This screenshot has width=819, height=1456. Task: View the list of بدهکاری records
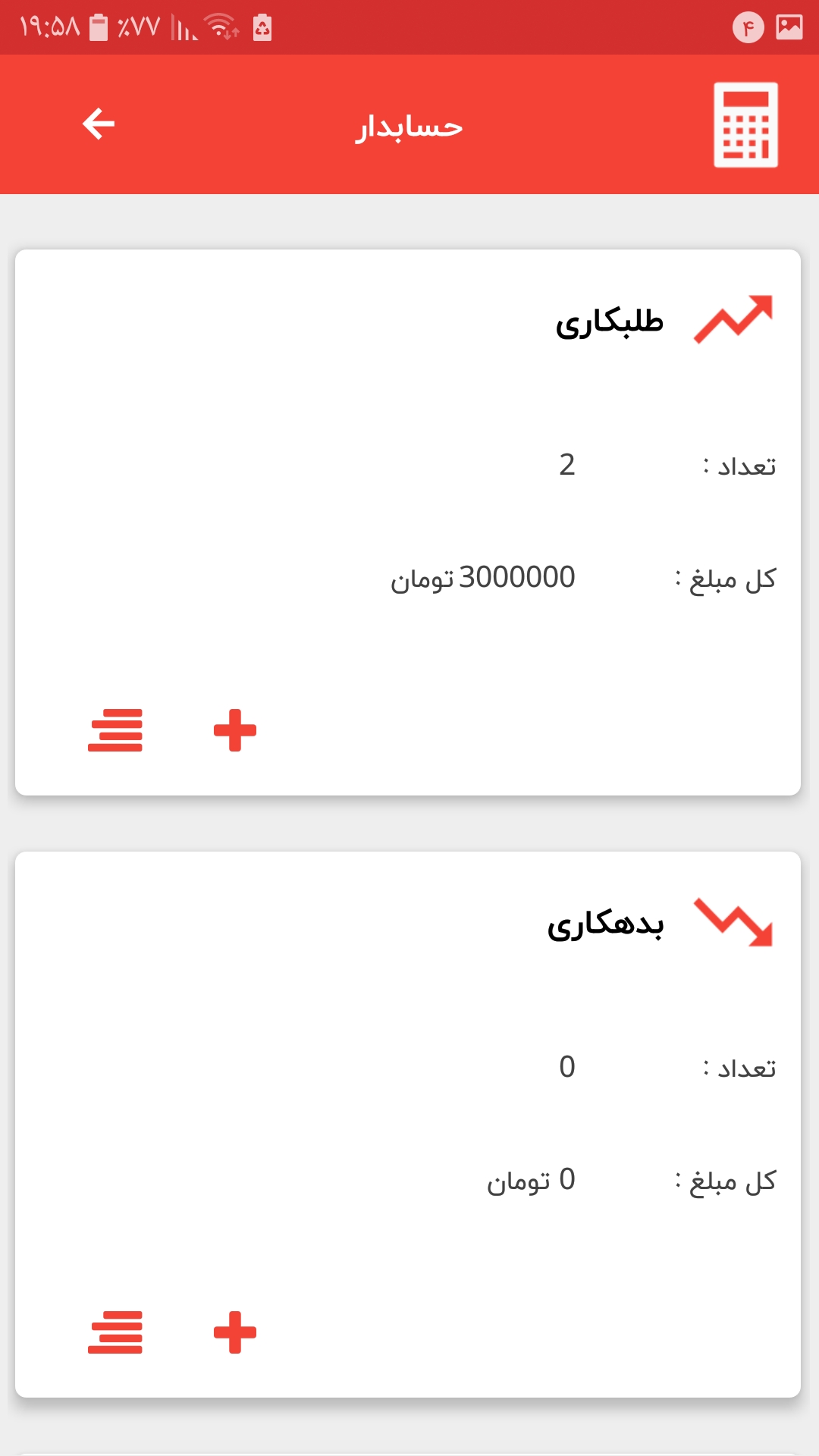(115, 1332)
